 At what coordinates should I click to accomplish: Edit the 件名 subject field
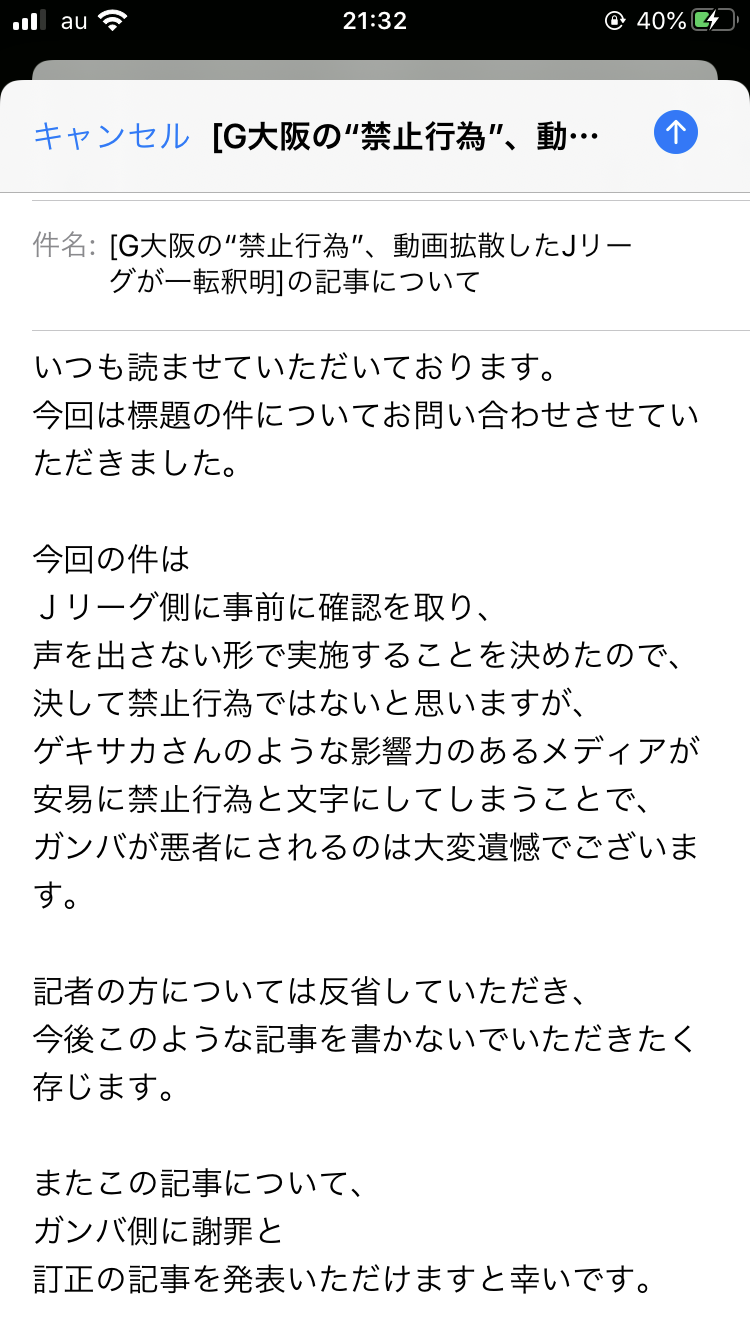(372, 263)
